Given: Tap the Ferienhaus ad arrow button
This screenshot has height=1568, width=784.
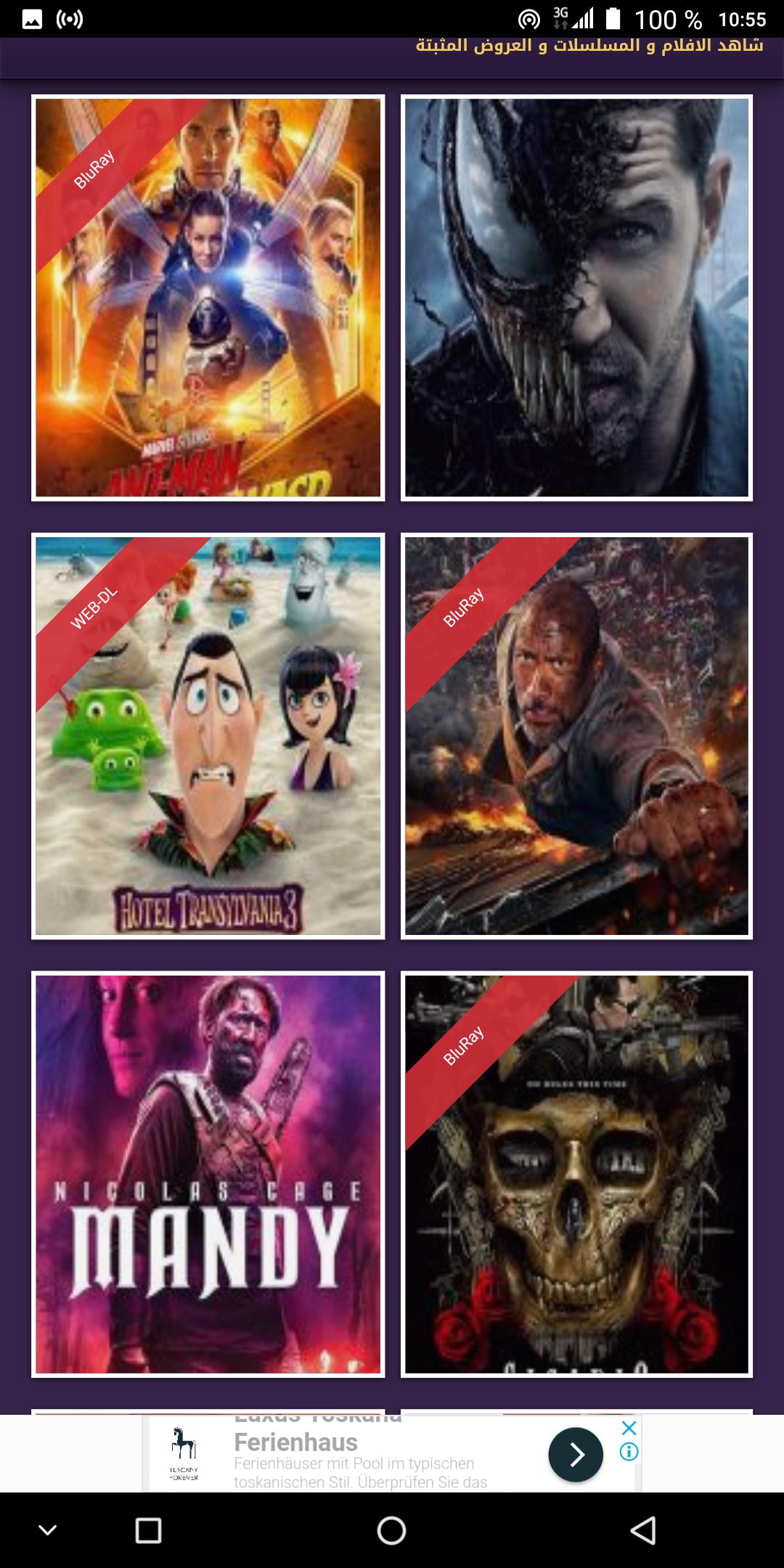Looking at the screenshot, I should (x=576, y=1454).
